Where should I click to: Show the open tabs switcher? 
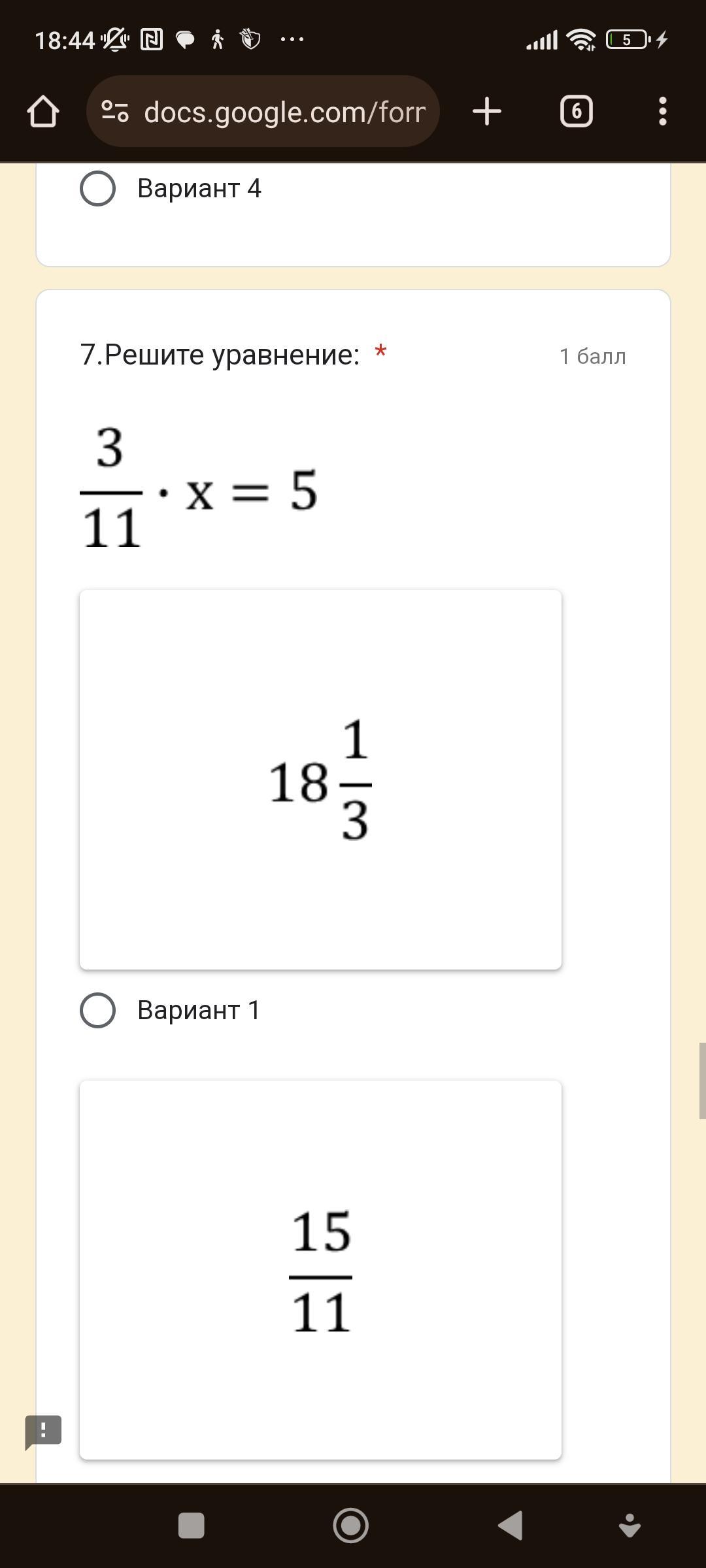(577, 112)
